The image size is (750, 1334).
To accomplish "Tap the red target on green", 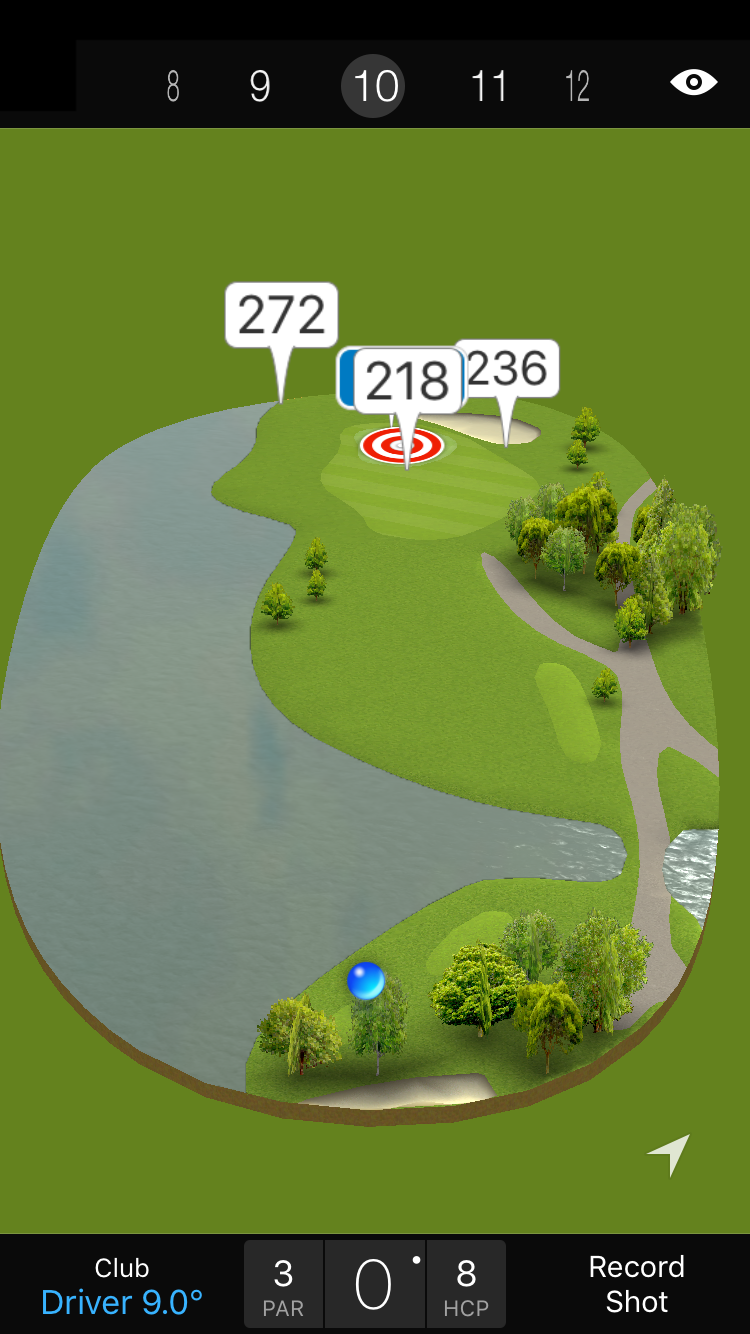I will [402, 446].
